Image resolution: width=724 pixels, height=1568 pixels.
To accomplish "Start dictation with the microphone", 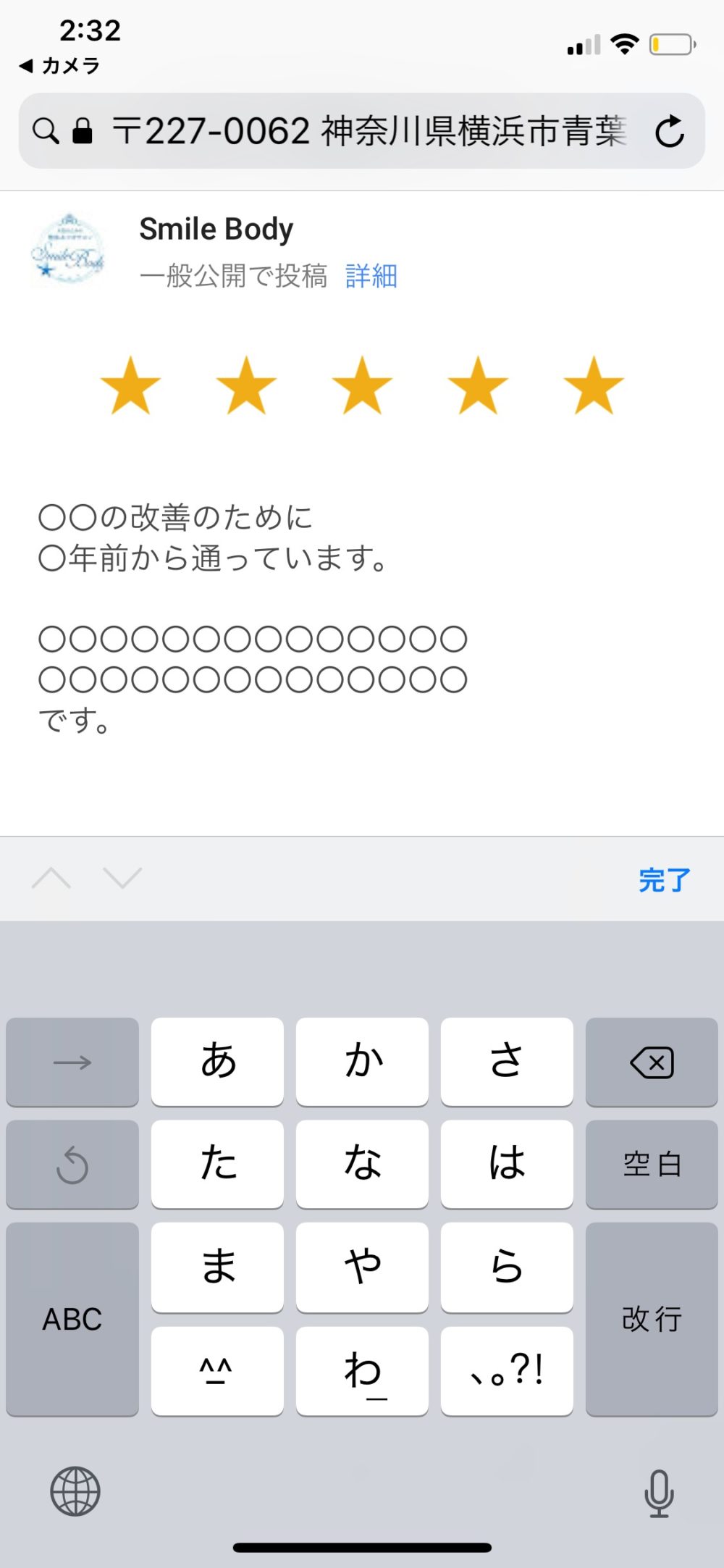I will point(659,1492).
